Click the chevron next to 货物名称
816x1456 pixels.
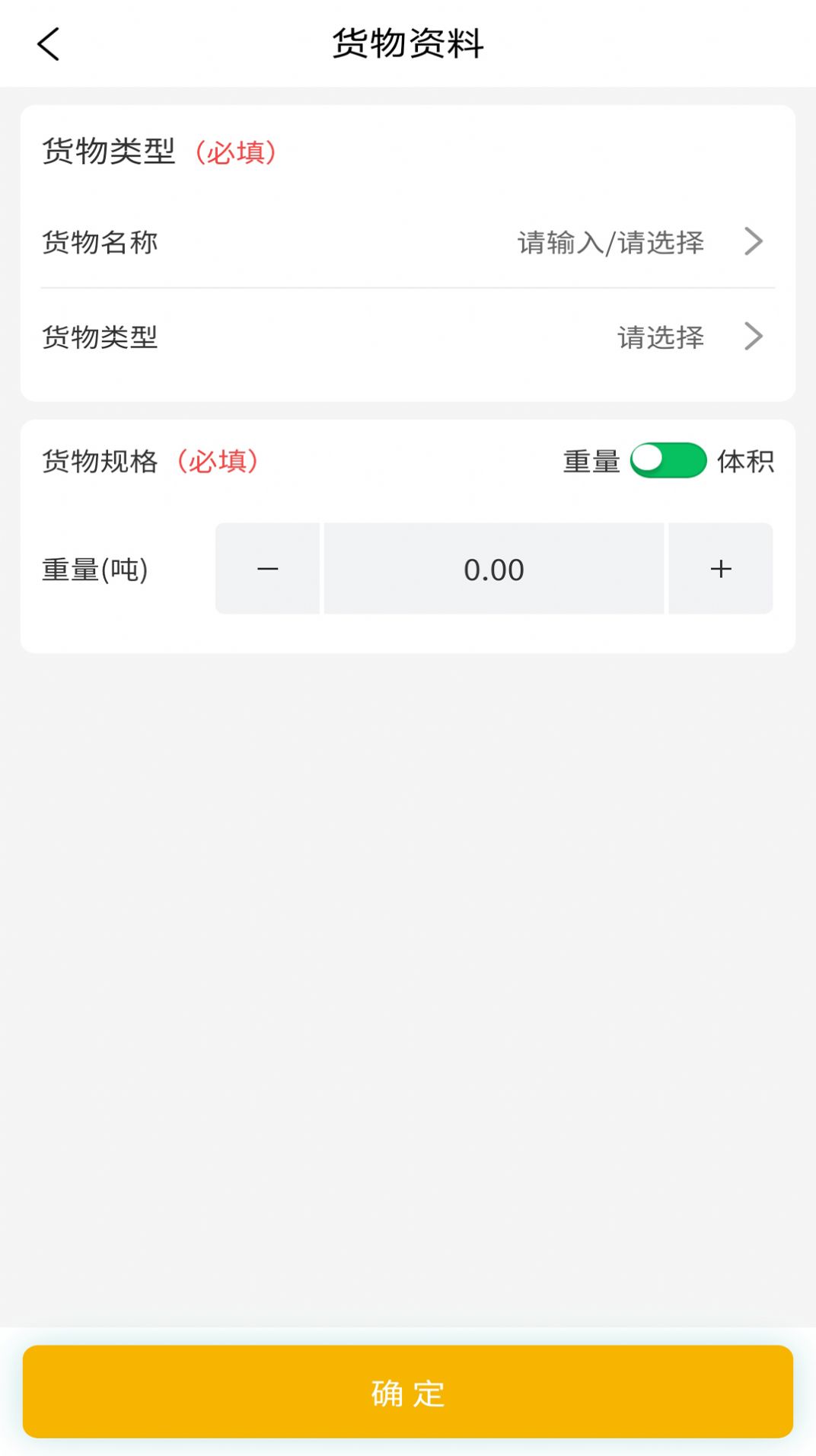pos(753,241)
